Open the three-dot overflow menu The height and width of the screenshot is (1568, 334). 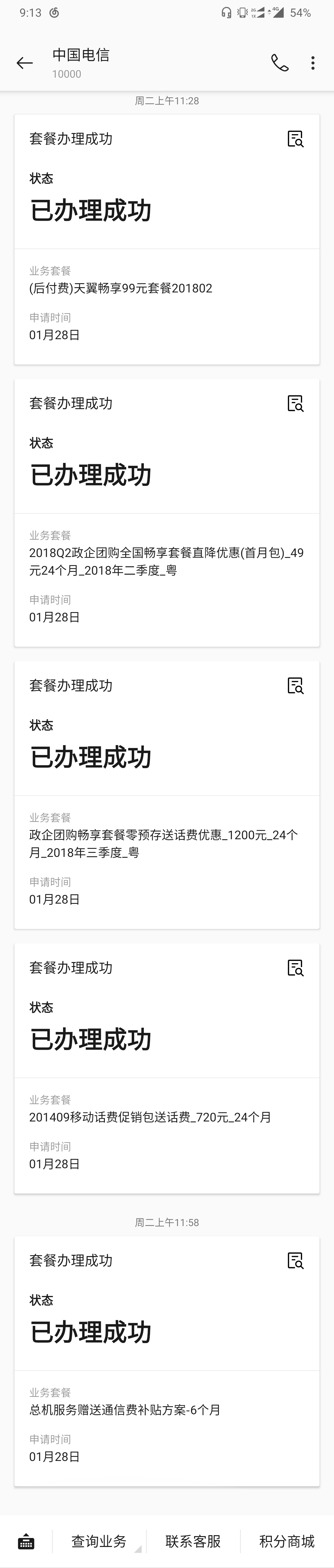tap(313, 63)
